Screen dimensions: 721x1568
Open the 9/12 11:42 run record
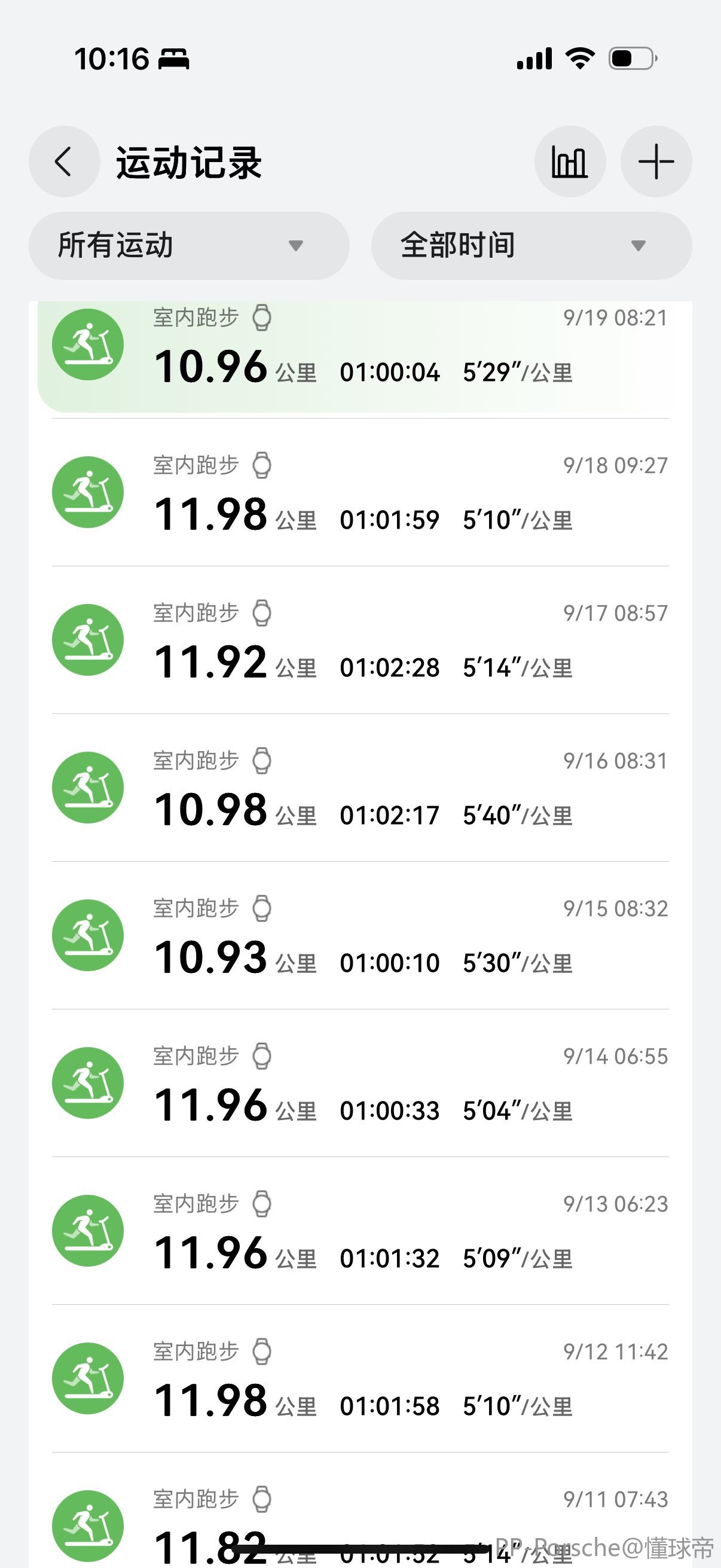[360, 1378]
